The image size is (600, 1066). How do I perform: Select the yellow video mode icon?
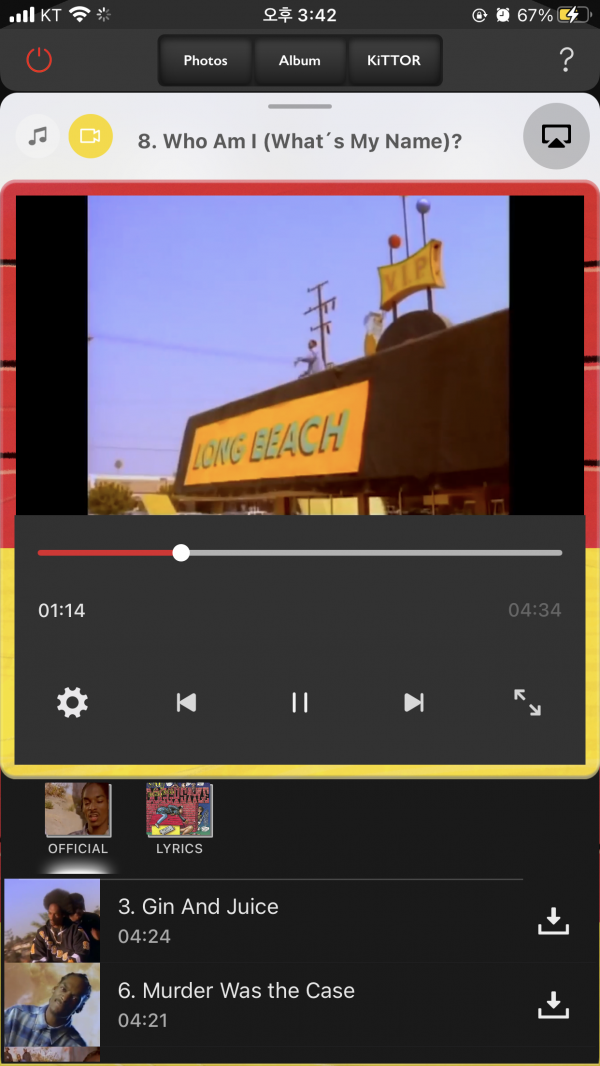tap(90, 136)
